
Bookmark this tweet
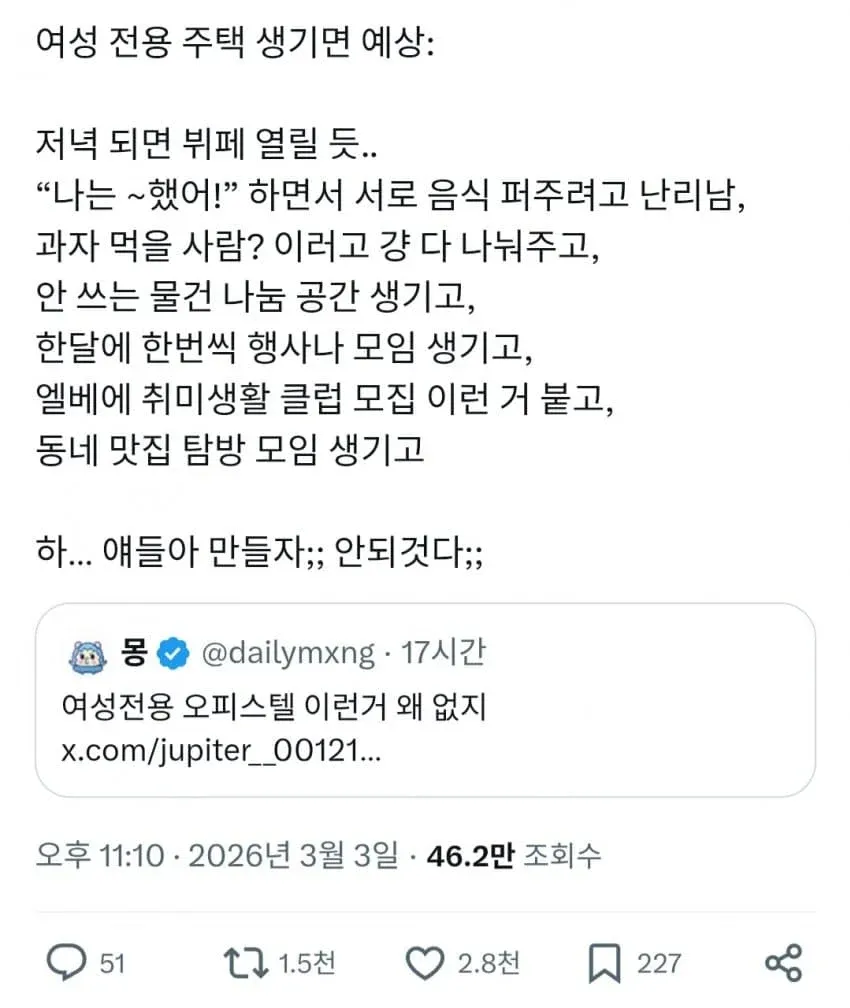(x=604, y=962)
